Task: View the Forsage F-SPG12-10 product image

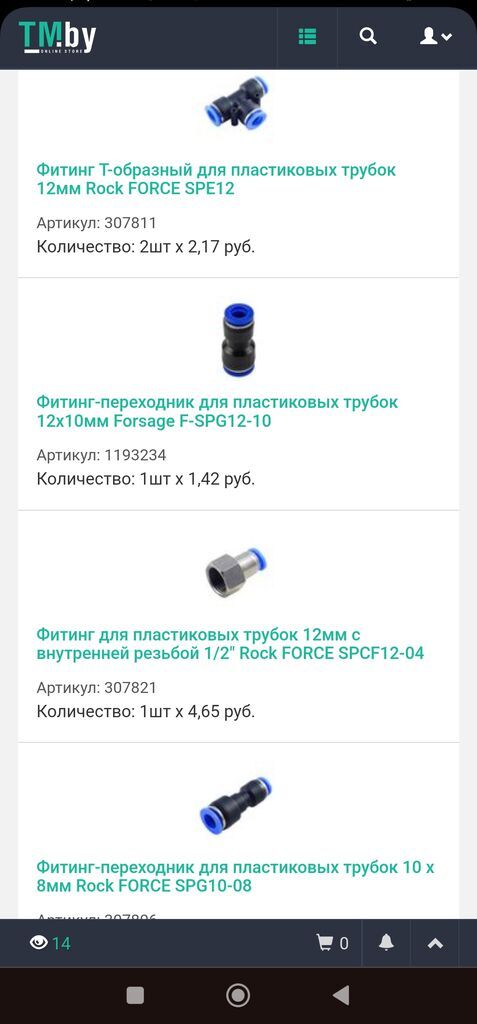Action: [x=238, y=339]
